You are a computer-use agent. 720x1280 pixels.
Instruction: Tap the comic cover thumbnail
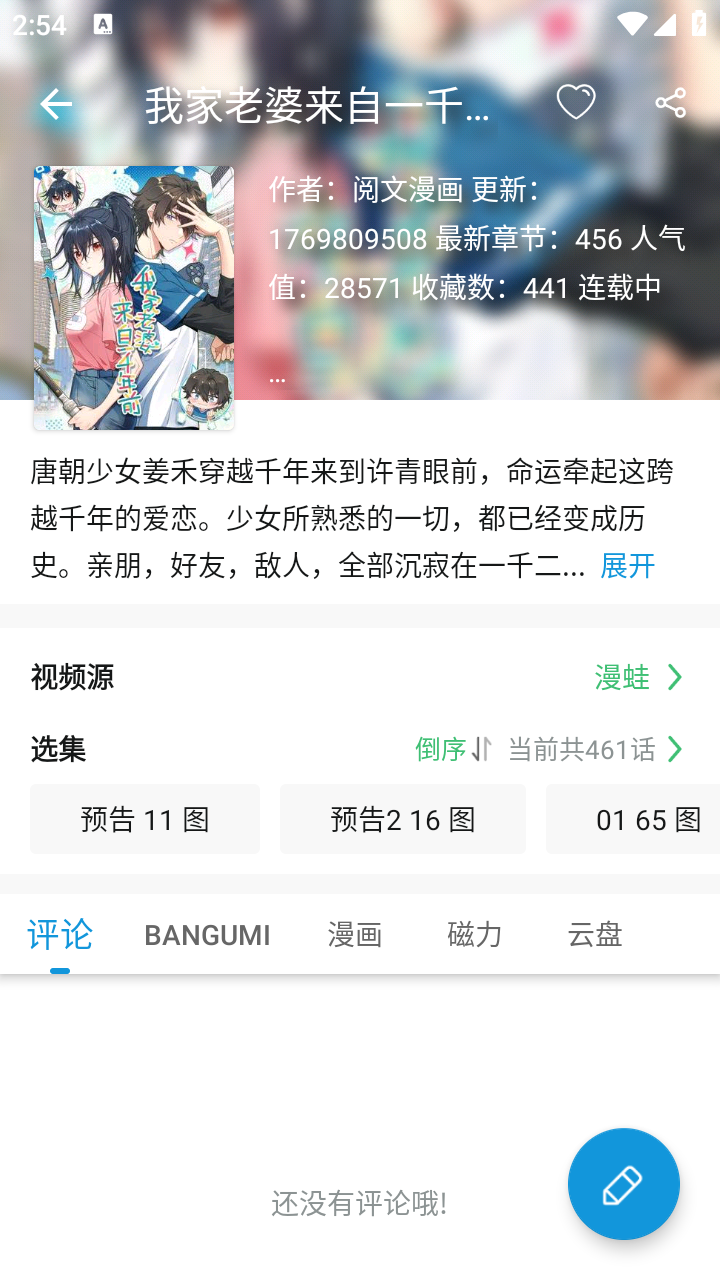pyautogui.click(x=134, y=297)
